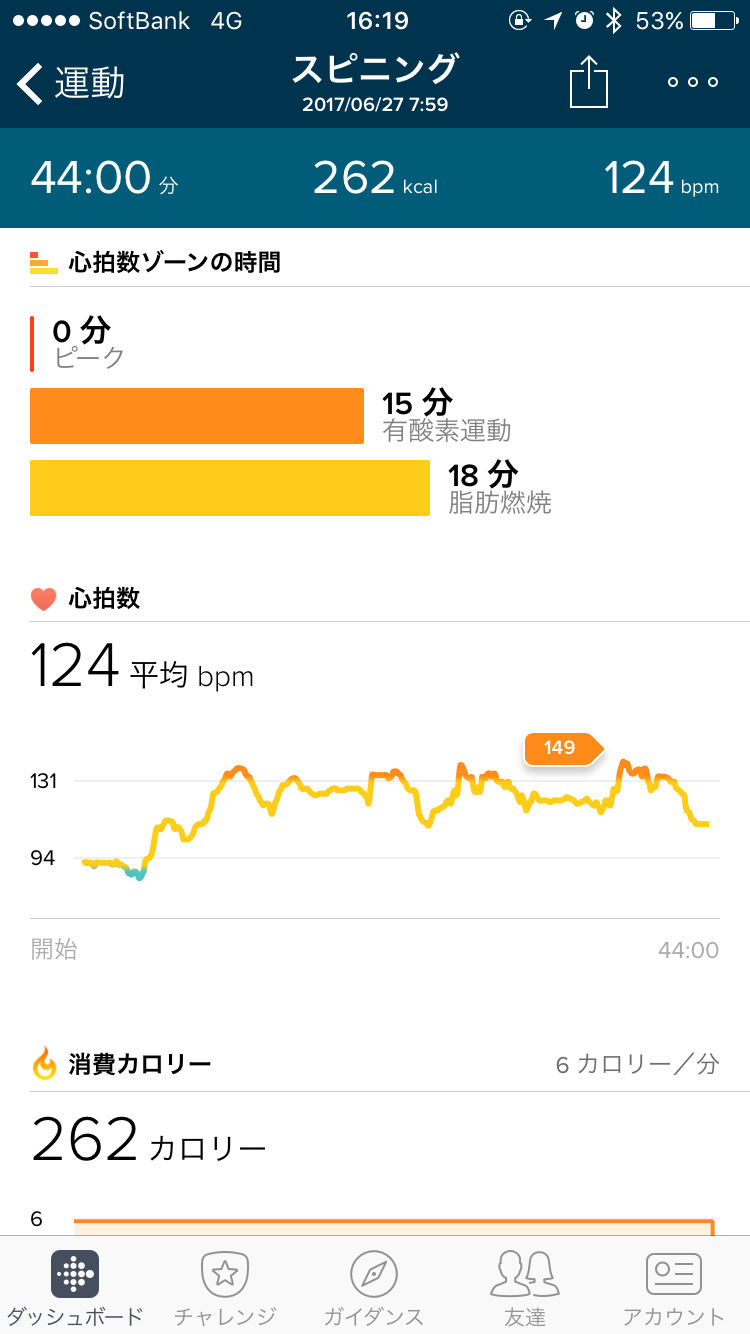Image resolution: width=750 pixels, height=1334 pixels.
Task: Switch to the チャレンジ tab
Action: click(x=224, y=1287)
